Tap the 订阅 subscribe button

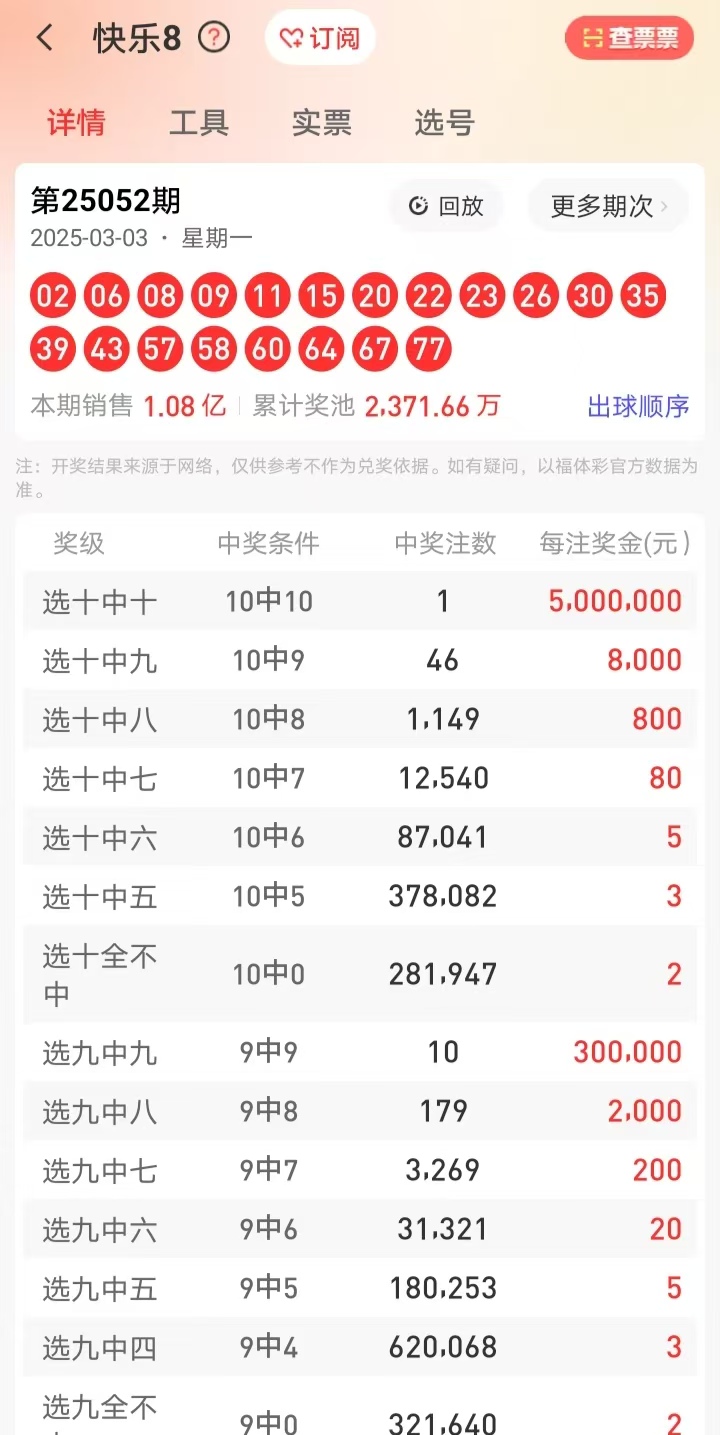pyautogui.click(x=320, y=38)
